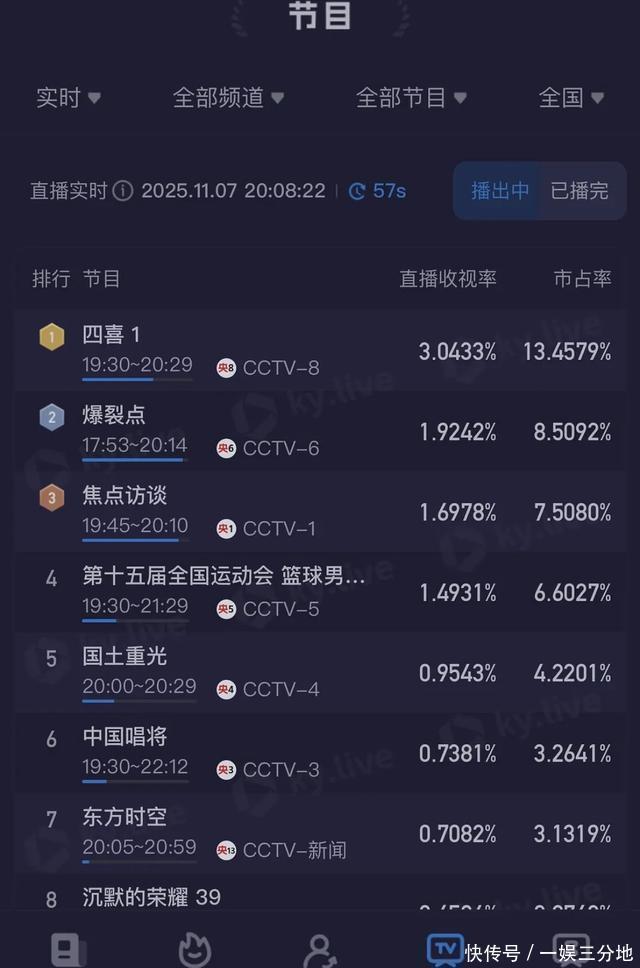This screenshot has width=640, height=968.
Task: Go to the flame hot tab
Action: click(x=194, y=948)
